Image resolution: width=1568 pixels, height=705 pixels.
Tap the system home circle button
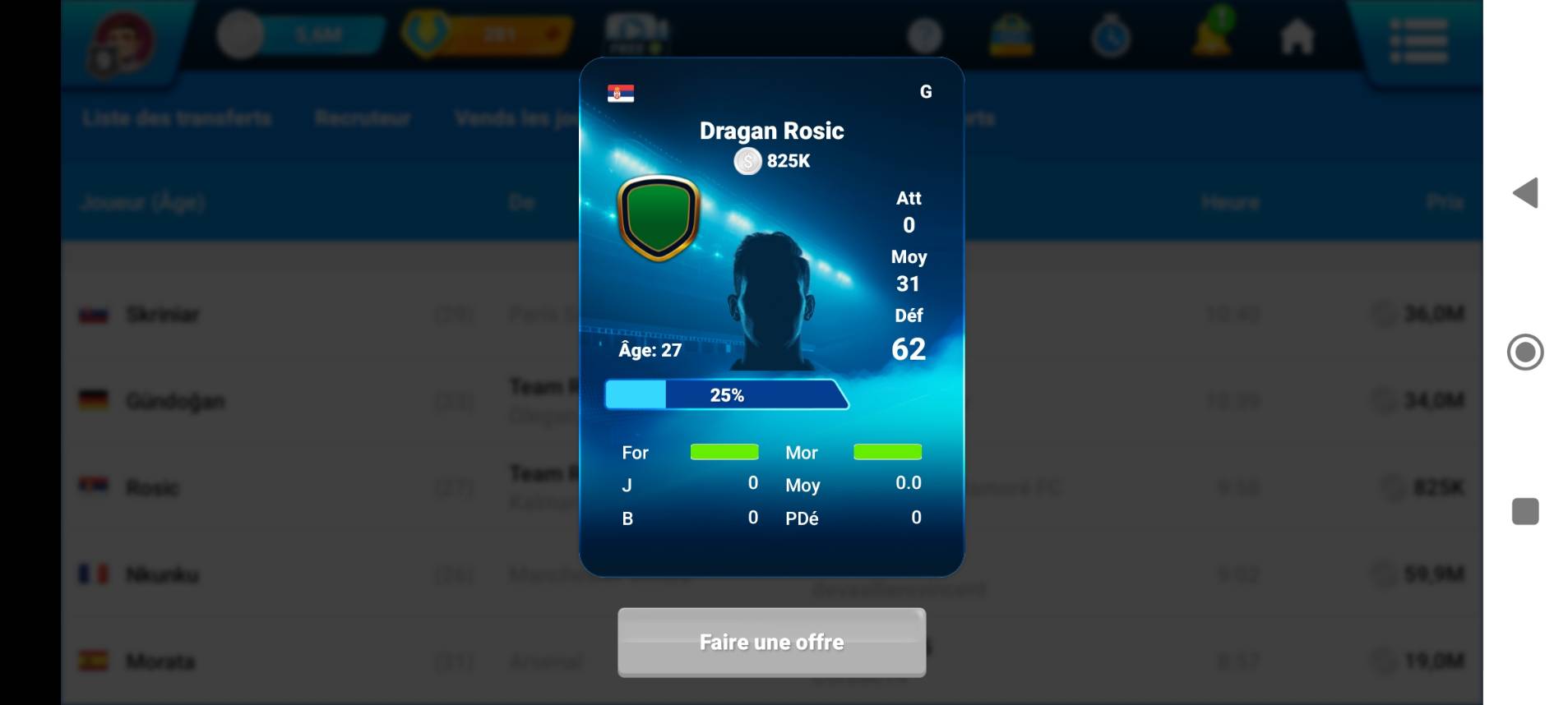pos(1525,352)
